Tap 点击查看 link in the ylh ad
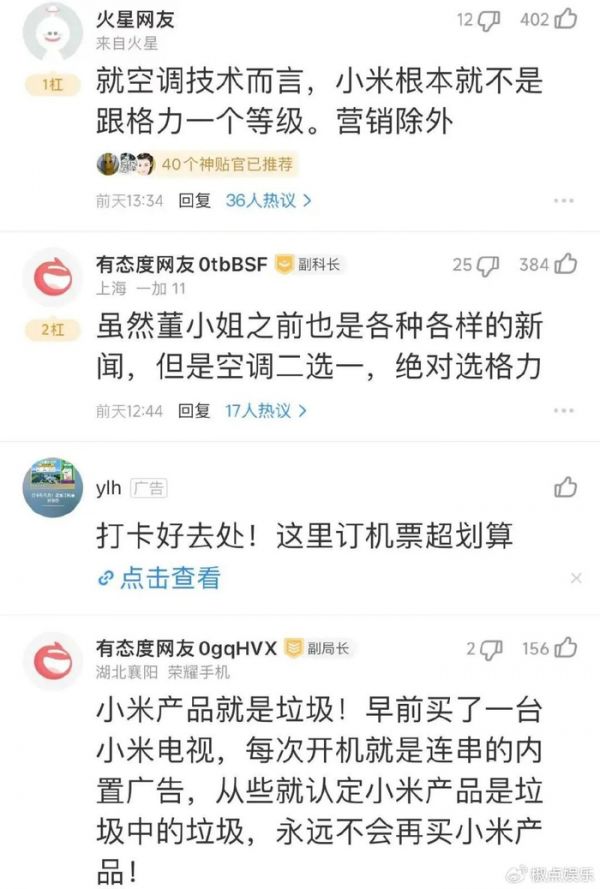Image resolution: width=600 pixels, height=889 pixels. (159, 577)
